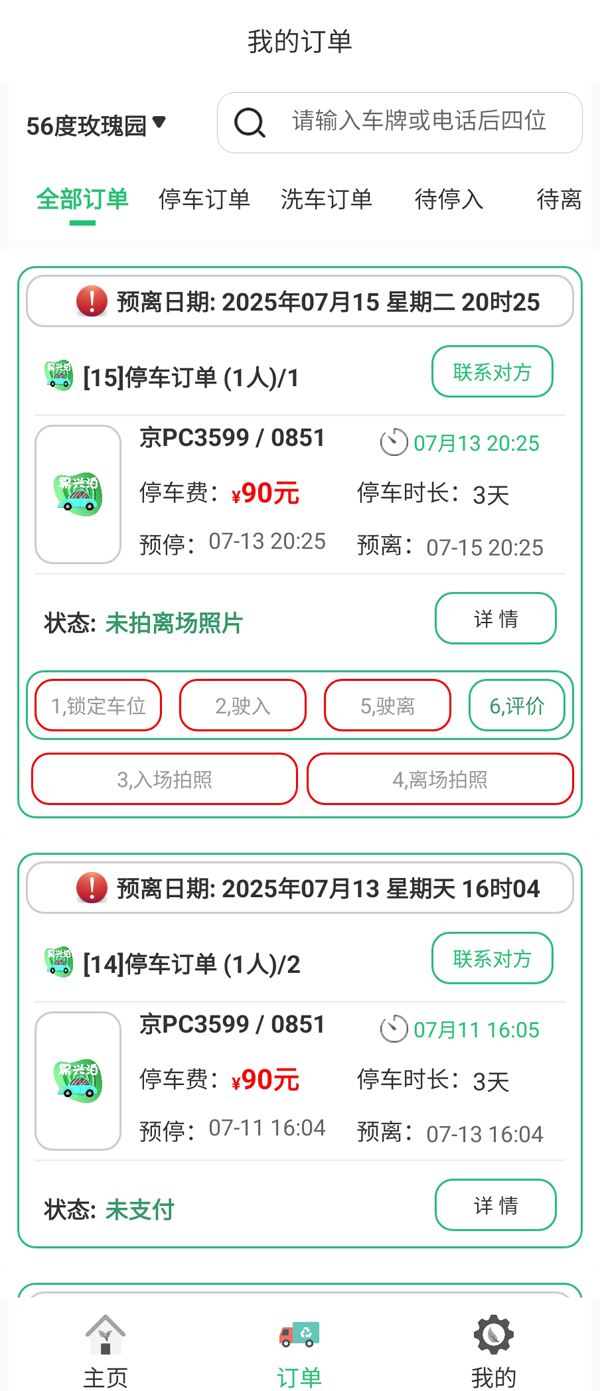Go to the 主页 tab
Viewport: 600px width, 1391px height.
(105, 1352)
